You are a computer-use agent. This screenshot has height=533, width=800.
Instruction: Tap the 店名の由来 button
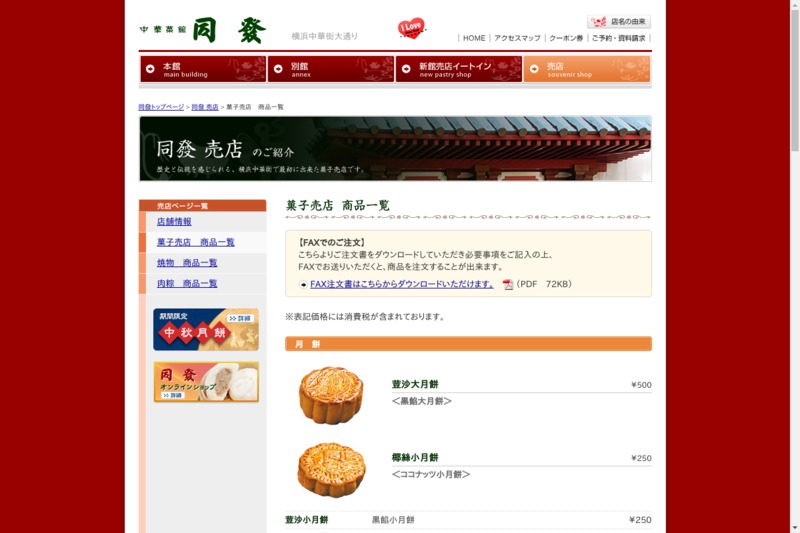(x=619, y=21)
